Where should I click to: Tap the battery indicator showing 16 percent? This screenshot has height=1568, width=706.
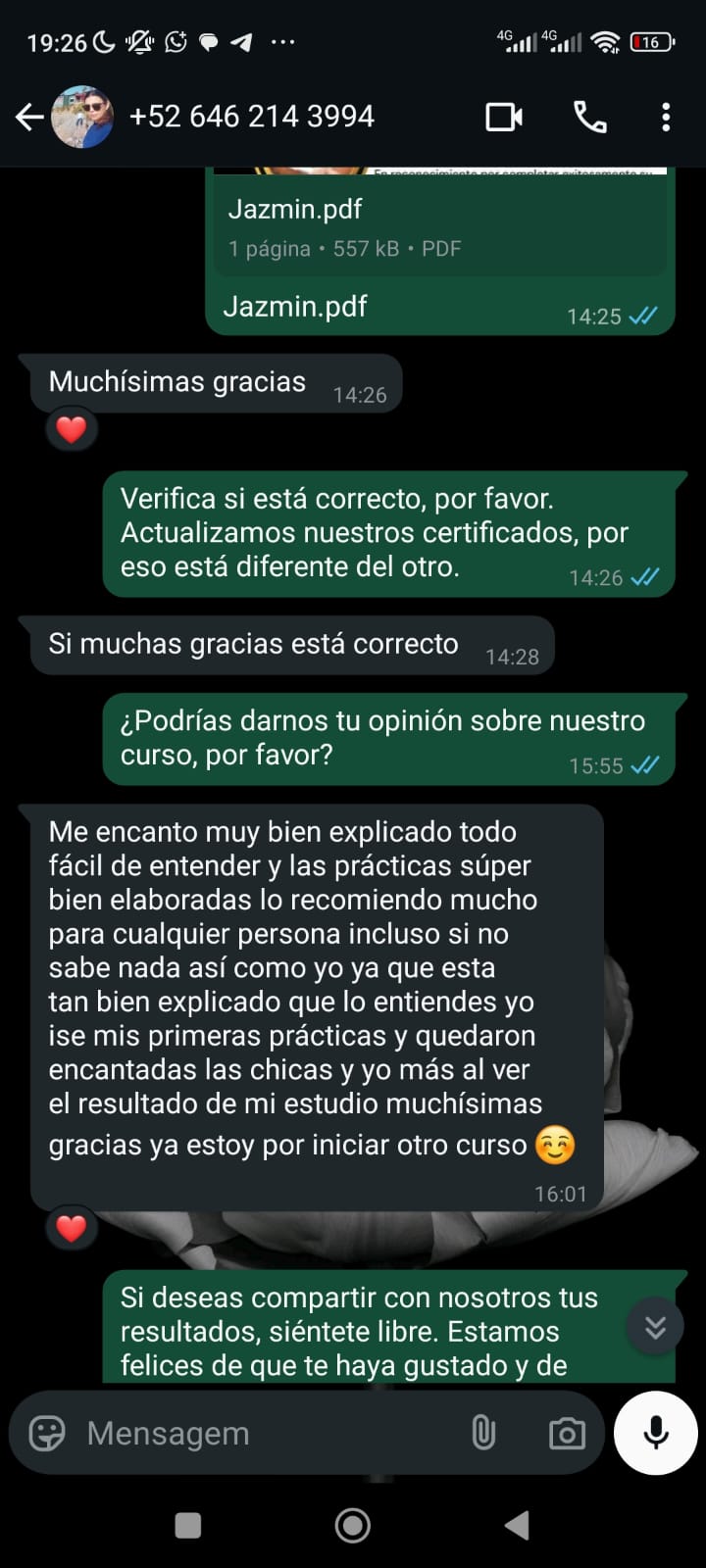pyautogui.click(x=653, y=41)
